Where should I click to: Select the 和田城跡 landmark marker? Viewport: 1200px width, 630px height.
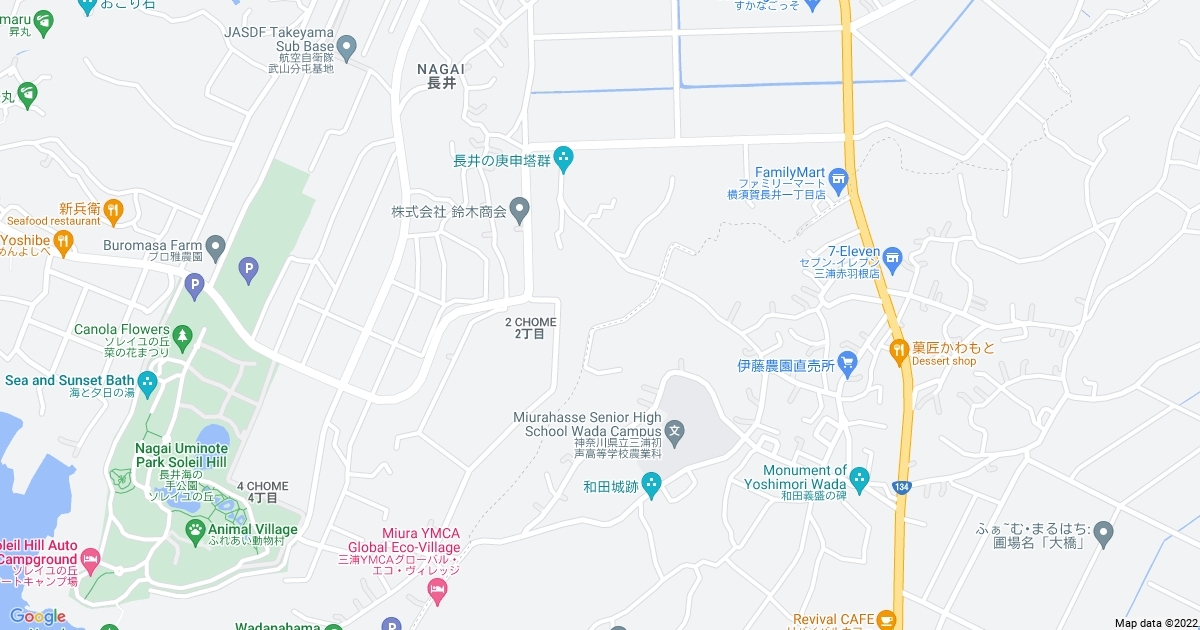652,487
